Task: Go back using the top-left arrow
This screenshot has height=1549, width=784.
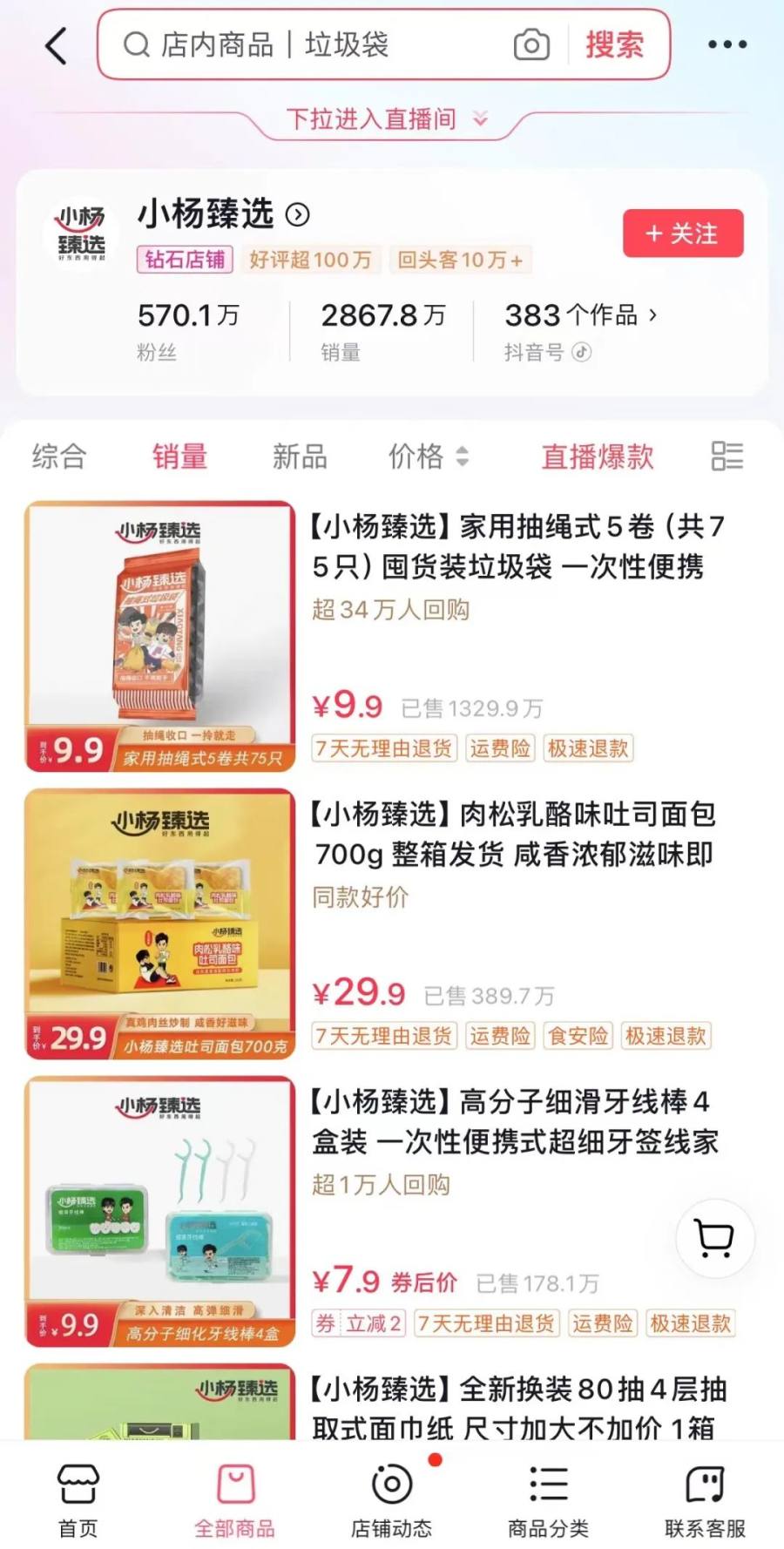Action: pos(56,45)
